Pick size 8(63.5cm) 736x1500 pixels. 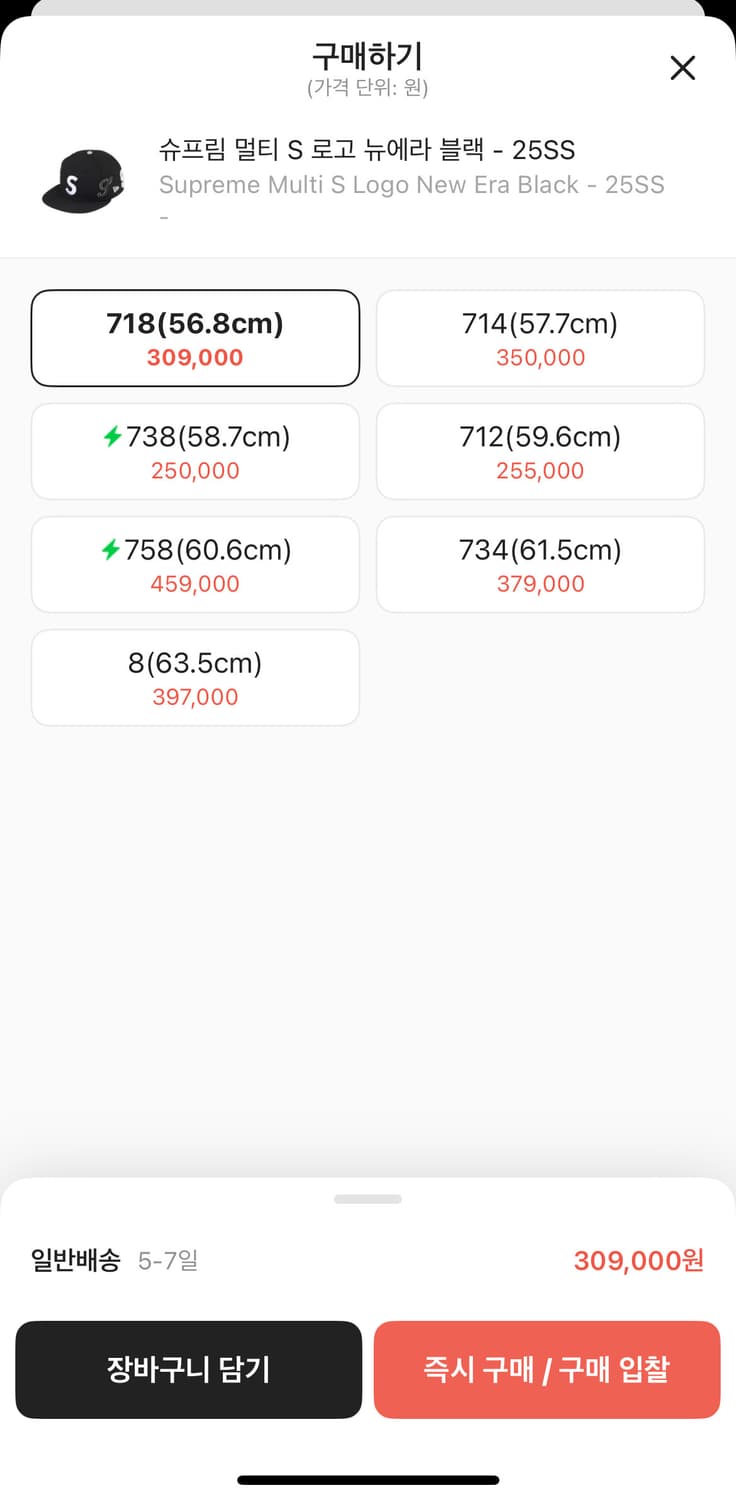tap(195, 677)
